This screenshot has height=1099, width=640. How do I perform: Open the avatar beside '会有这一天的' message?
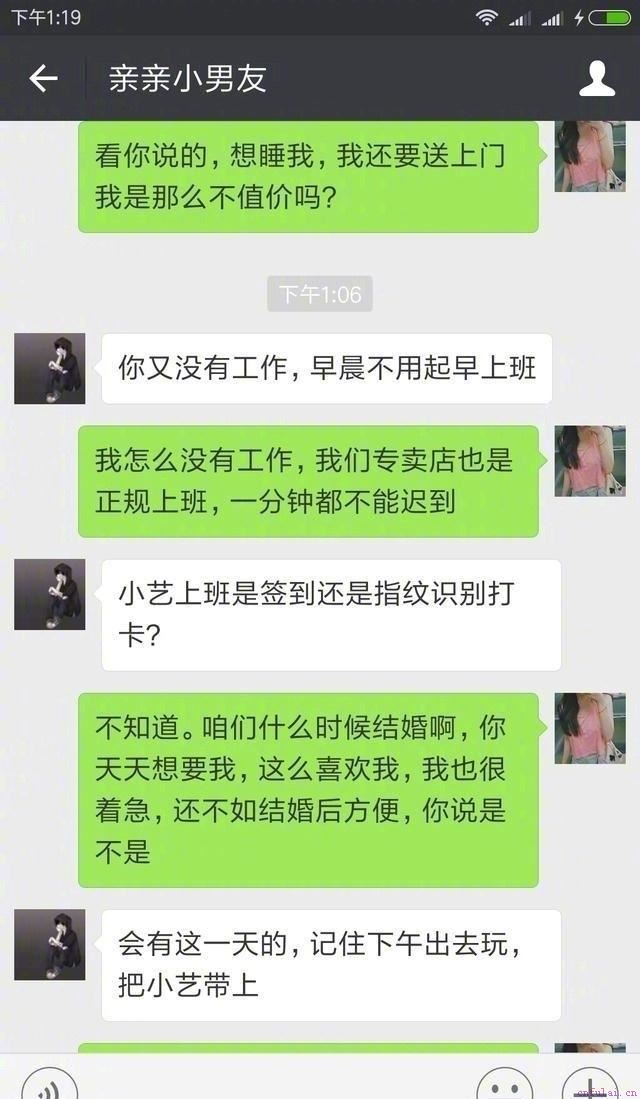pos(49,945)
